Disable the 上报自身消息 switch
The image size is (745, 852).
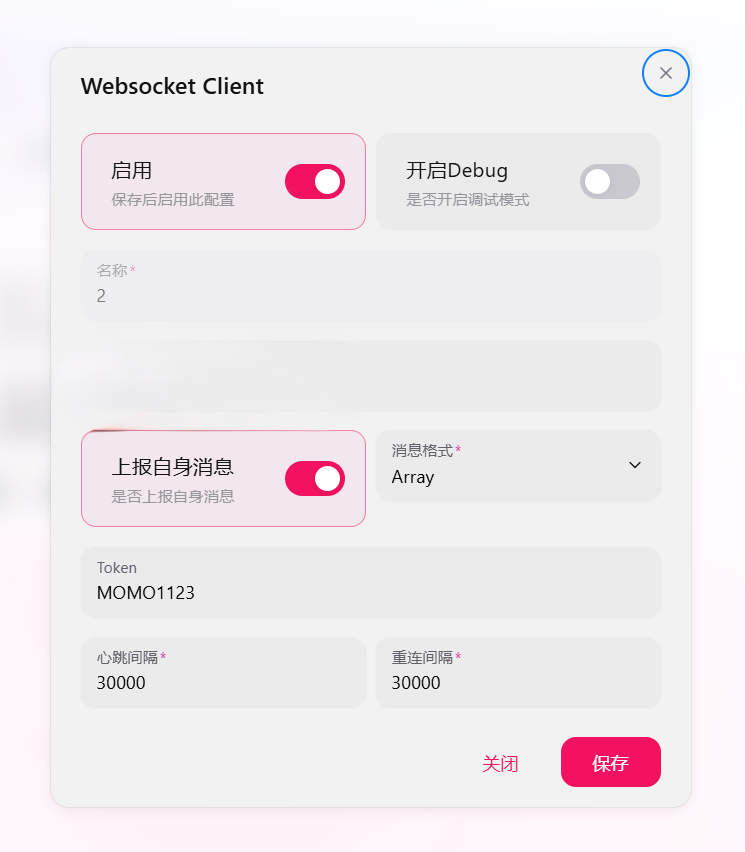point(314,479)
